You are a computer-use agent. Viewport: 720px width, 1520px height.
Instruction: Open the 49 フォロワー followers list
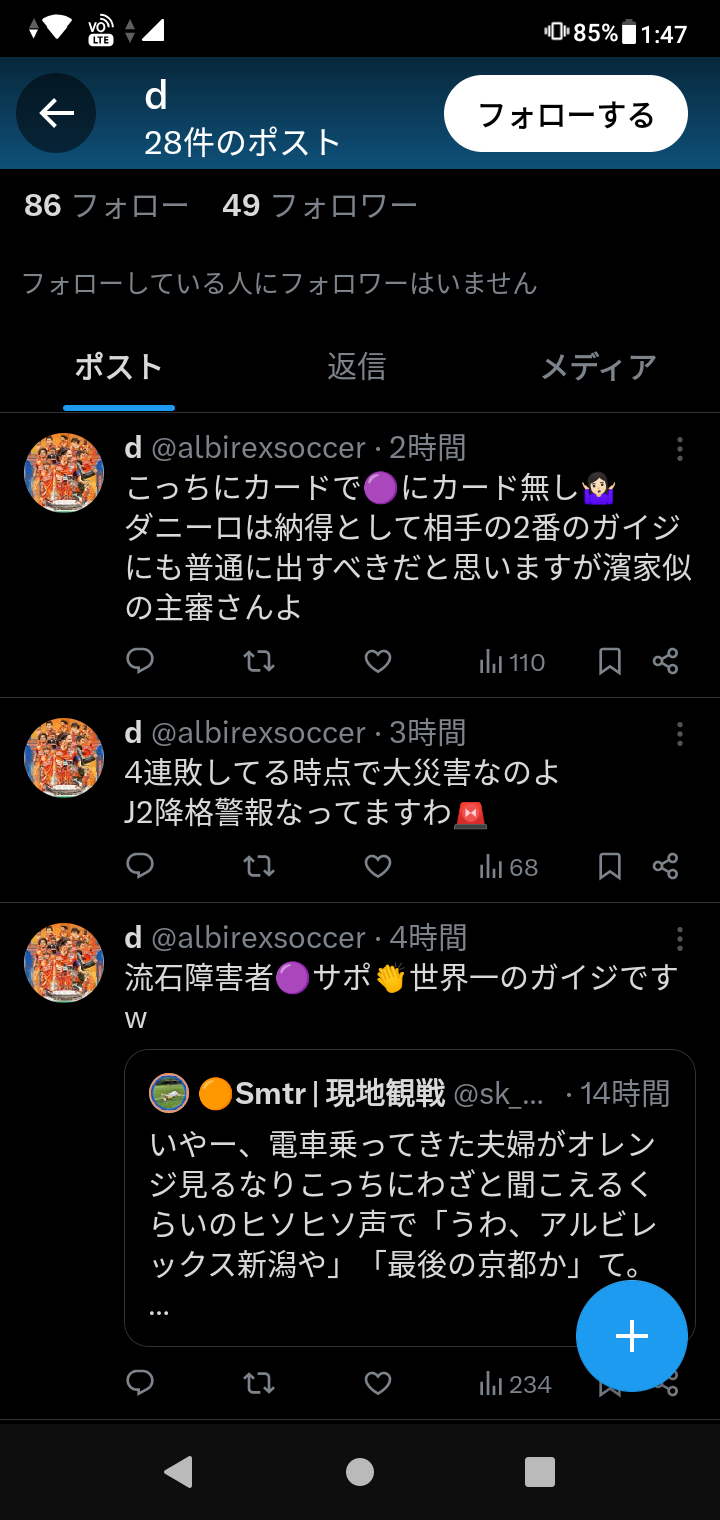pyautogui.click(x=319, y=206)
